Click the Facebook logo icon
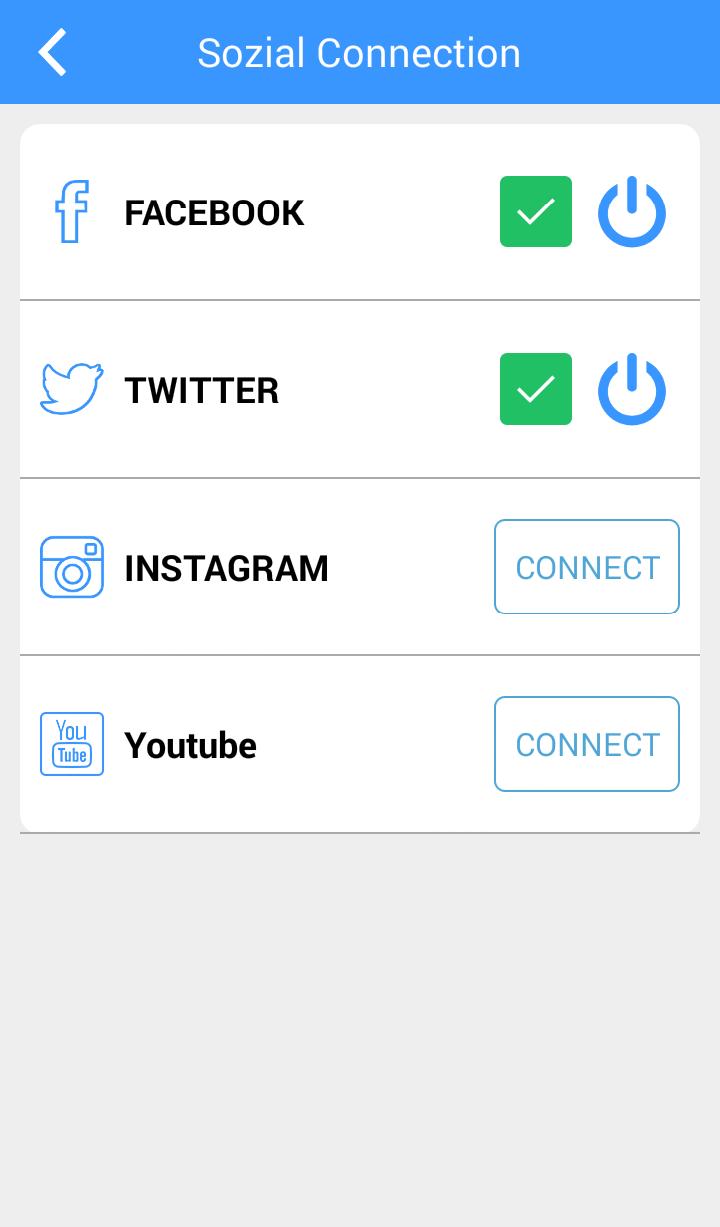The width and height of the screenshot is (720, 1227). (x=70, y=211)
